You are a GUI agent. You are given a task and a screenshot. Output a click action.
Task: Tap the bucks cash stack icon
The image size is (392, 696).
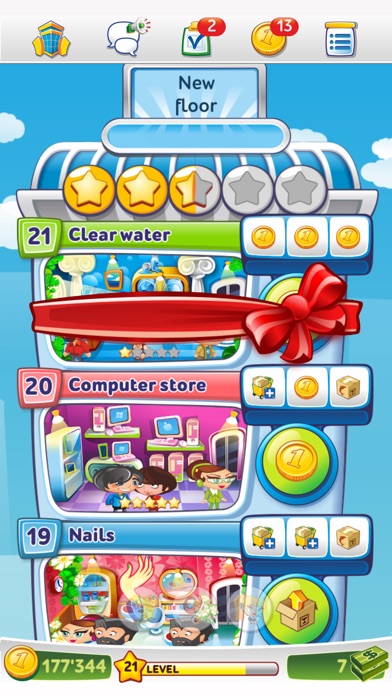tap(368, 665)
